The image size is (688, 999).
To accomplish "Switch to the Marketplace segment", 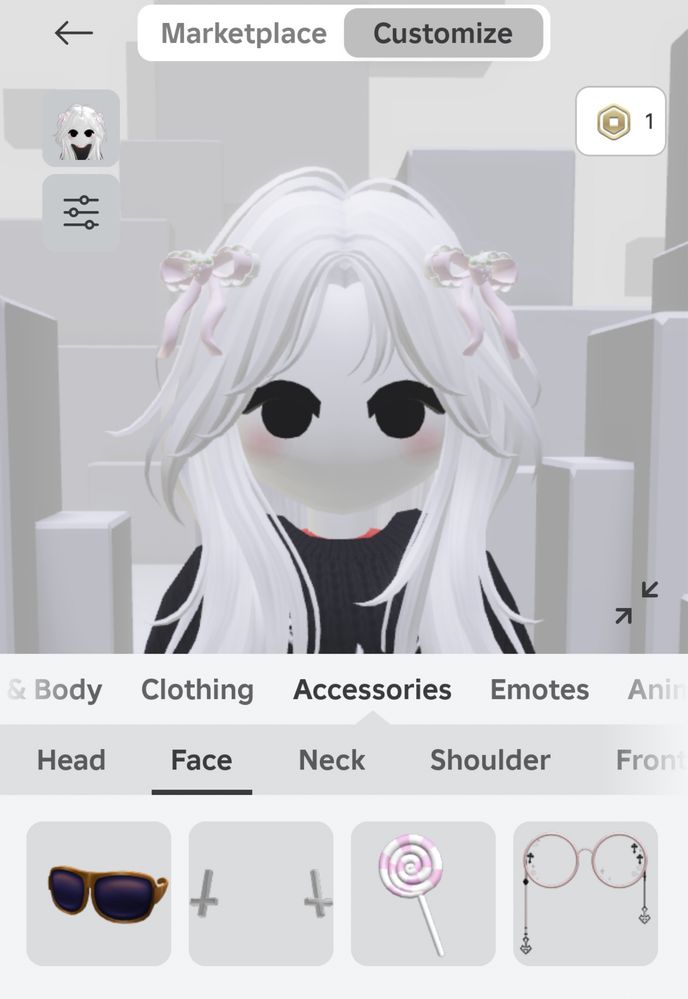I will [243, 33].
